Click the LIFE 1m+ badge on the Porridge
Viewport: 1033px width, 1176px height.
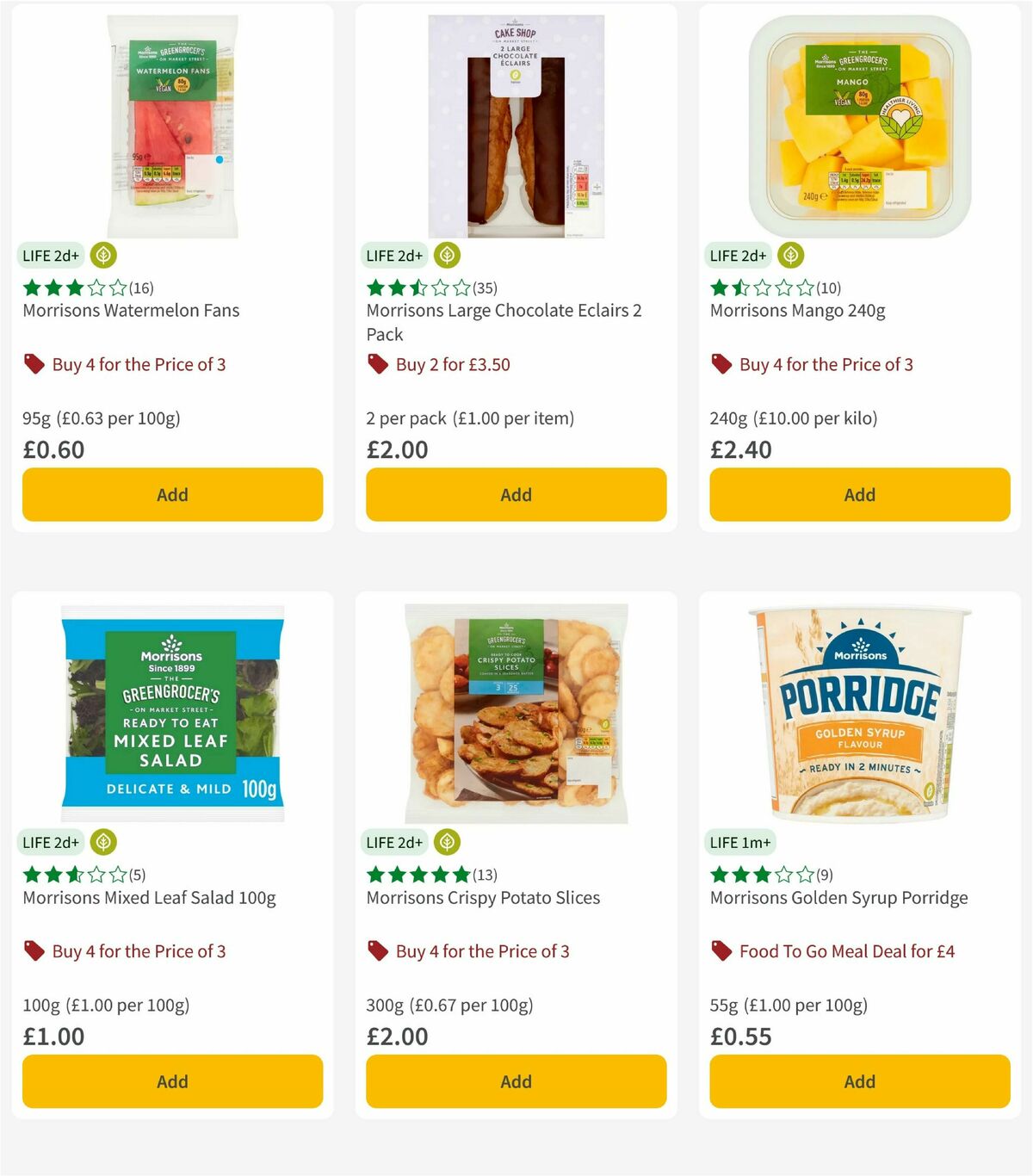(740, 842)
